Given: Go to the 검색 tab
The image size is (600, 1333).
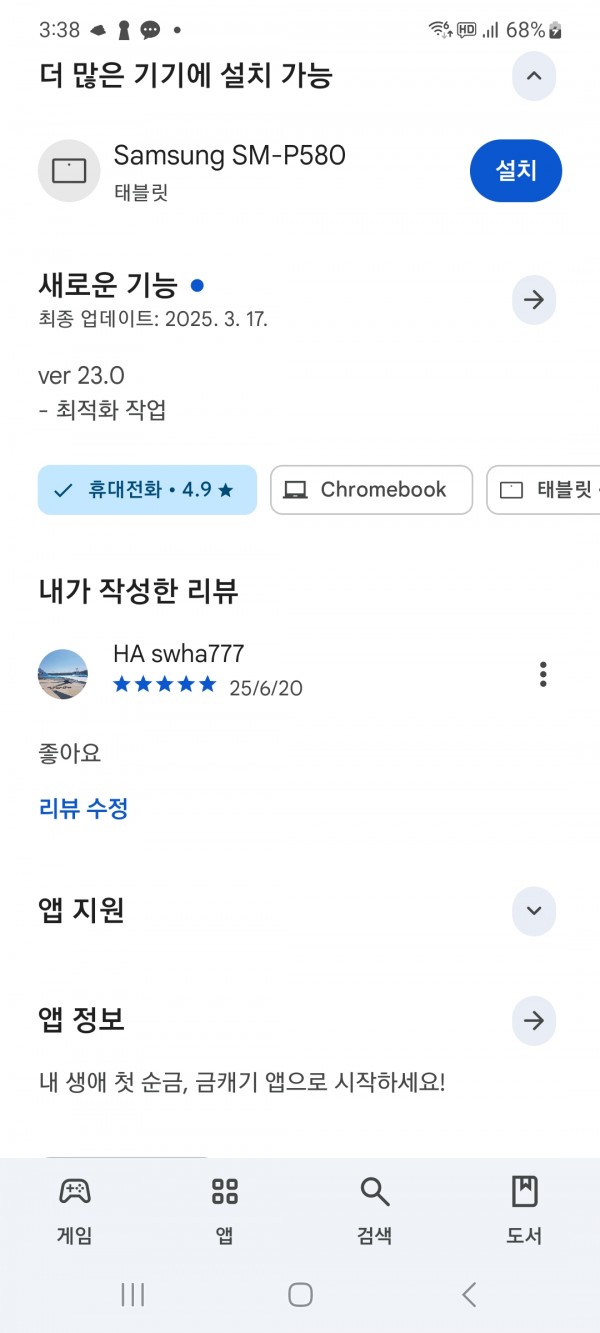Looking at the screenshot, I should coord(374,1209).
